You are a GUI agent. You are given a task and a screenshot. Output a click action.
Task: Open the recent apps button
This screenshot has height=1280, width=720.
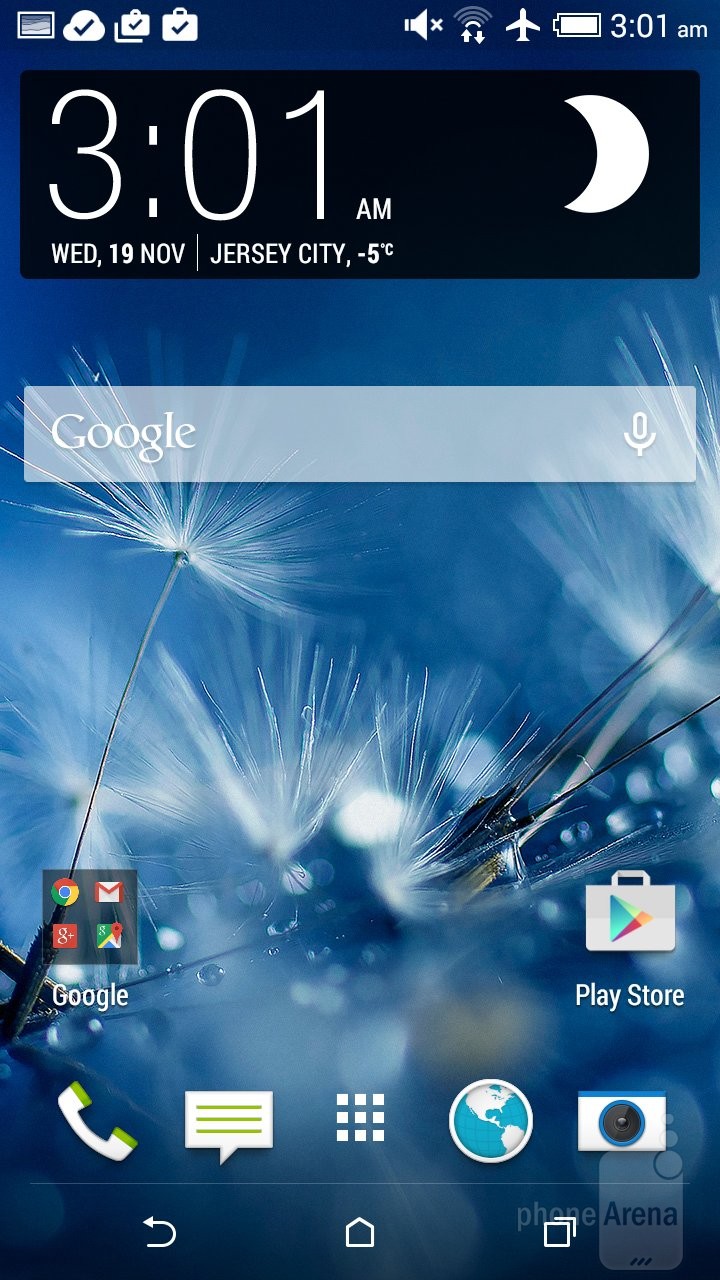[x=559, y=1233]
